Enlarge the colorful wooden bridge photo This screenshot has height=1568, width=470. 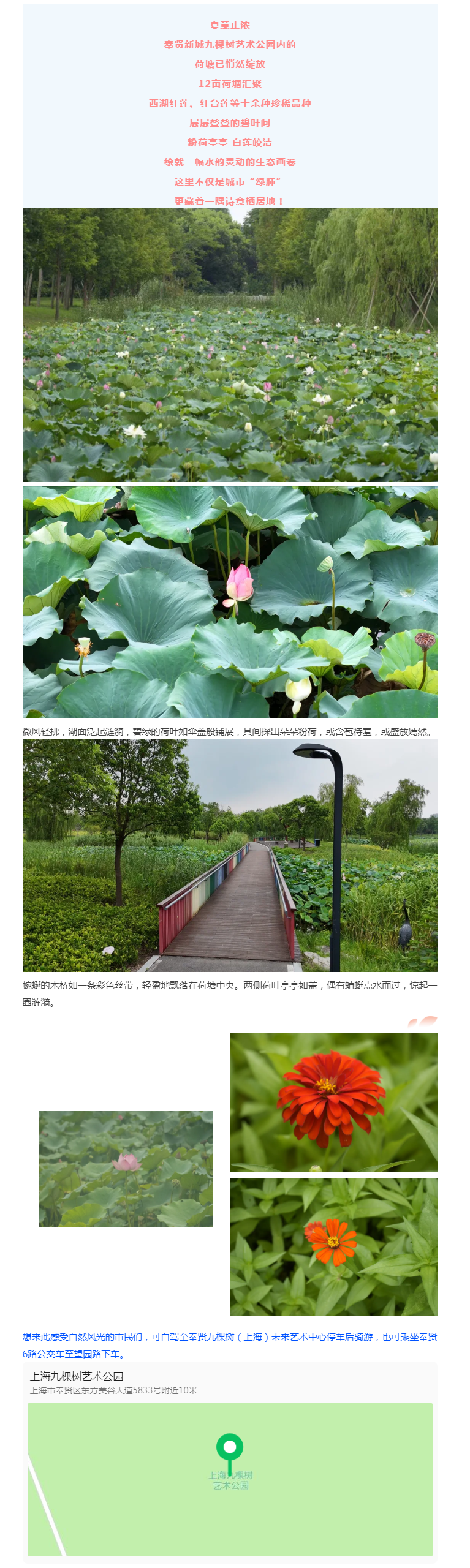coord(230,855)
